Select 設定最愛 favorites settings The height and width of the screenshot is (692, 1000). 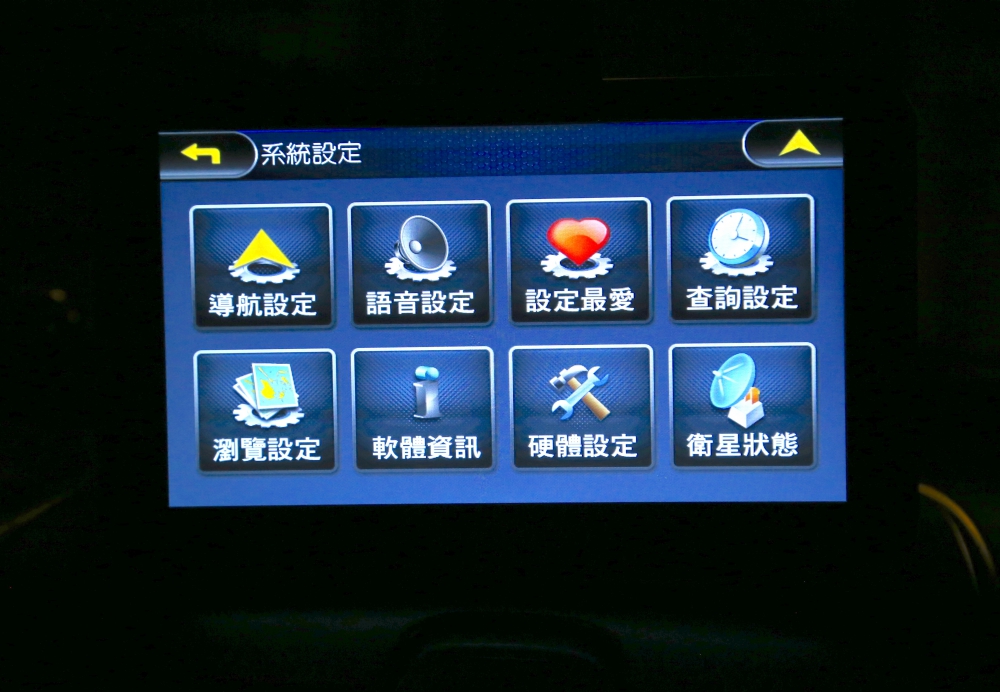579,261
